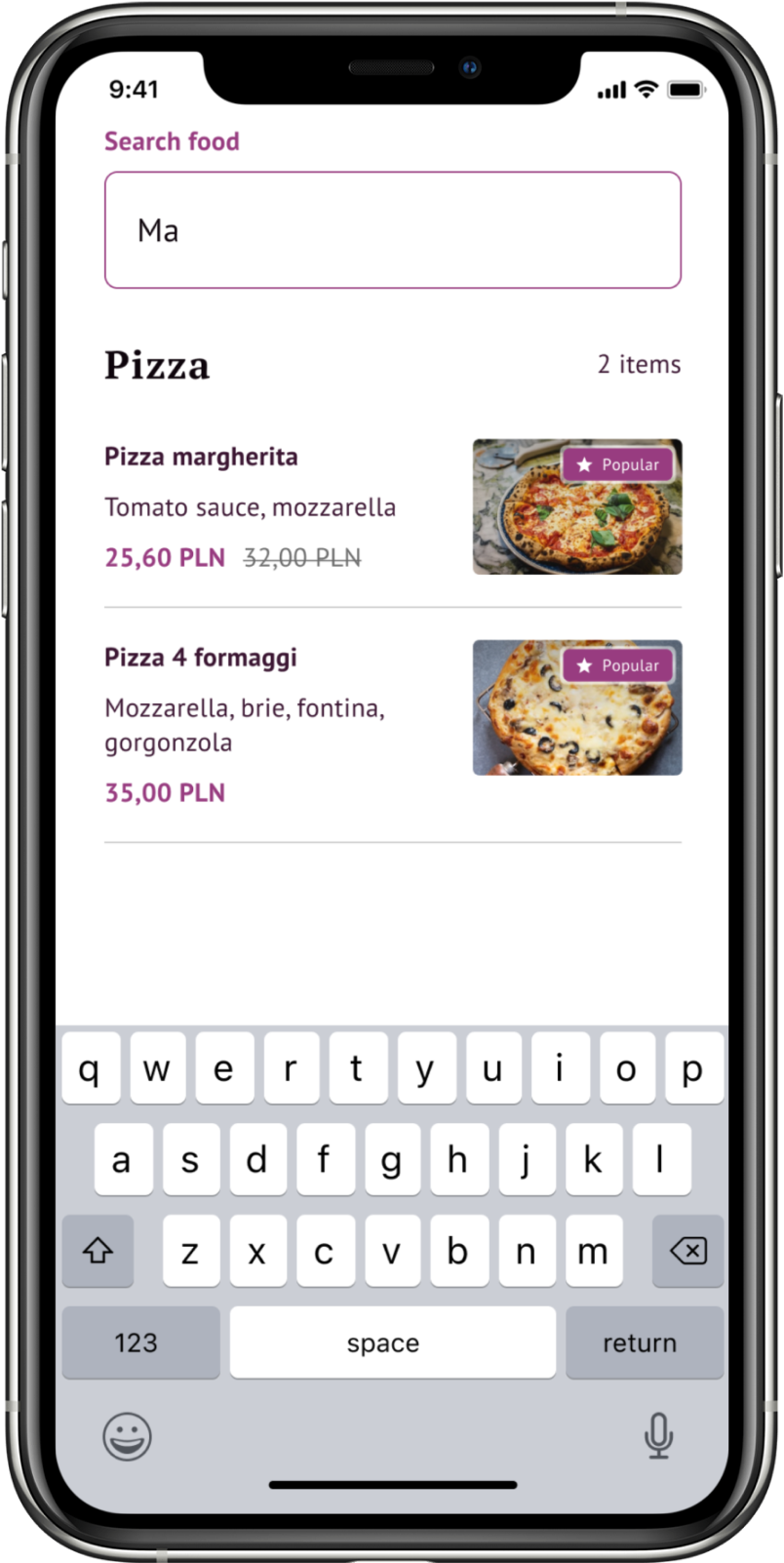Open the emoji keyboard
784x1563 pixels.
click(128, 1436)
